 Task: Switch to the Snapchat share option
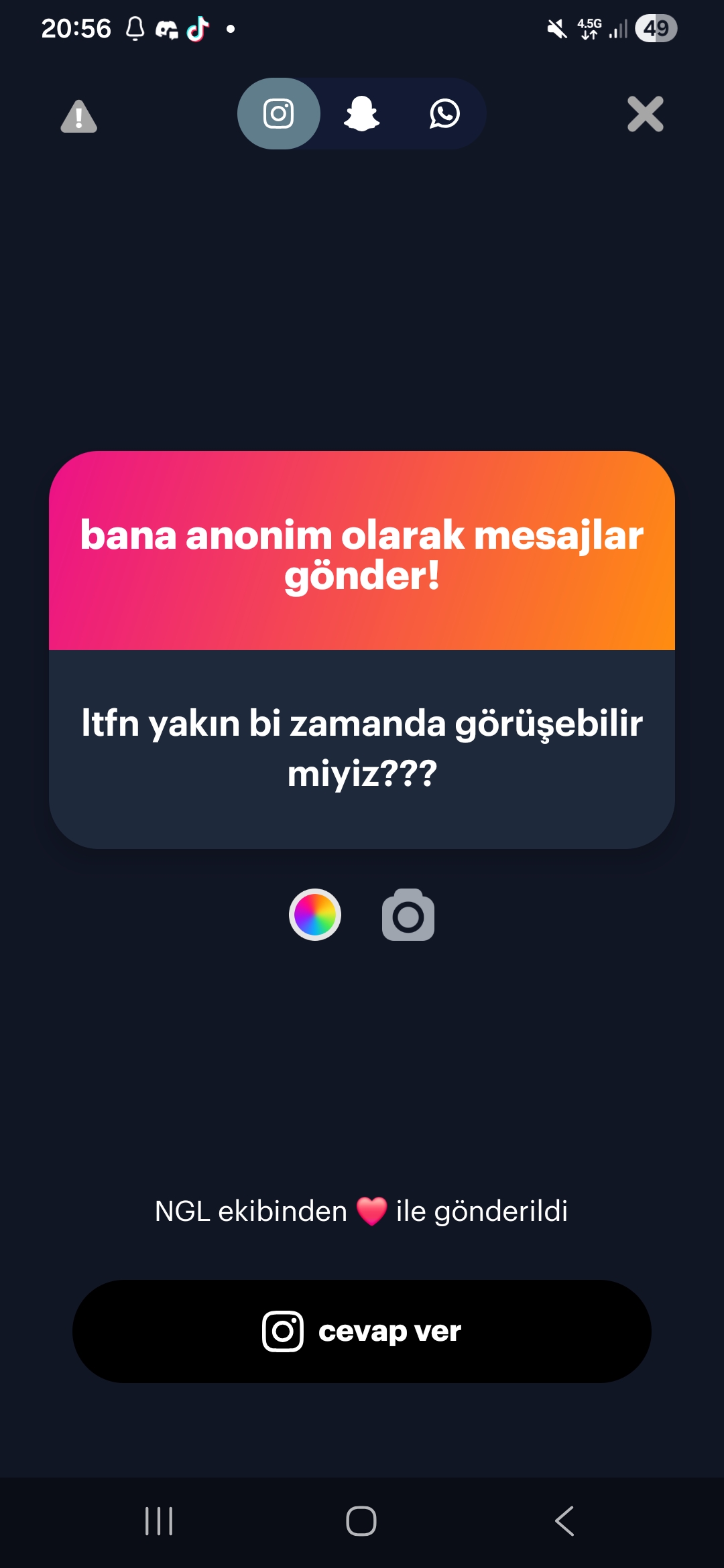point(361,113)
